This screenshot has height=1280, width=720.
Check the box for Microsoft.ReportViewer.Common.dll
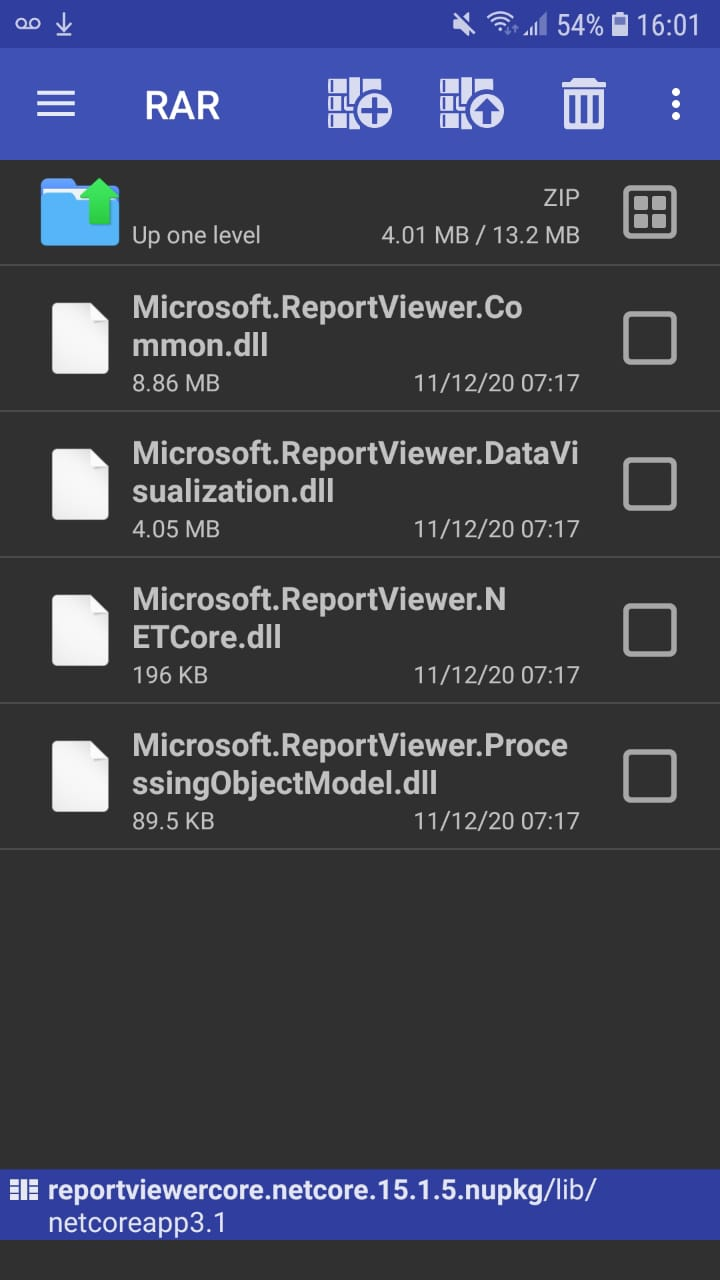650,338
